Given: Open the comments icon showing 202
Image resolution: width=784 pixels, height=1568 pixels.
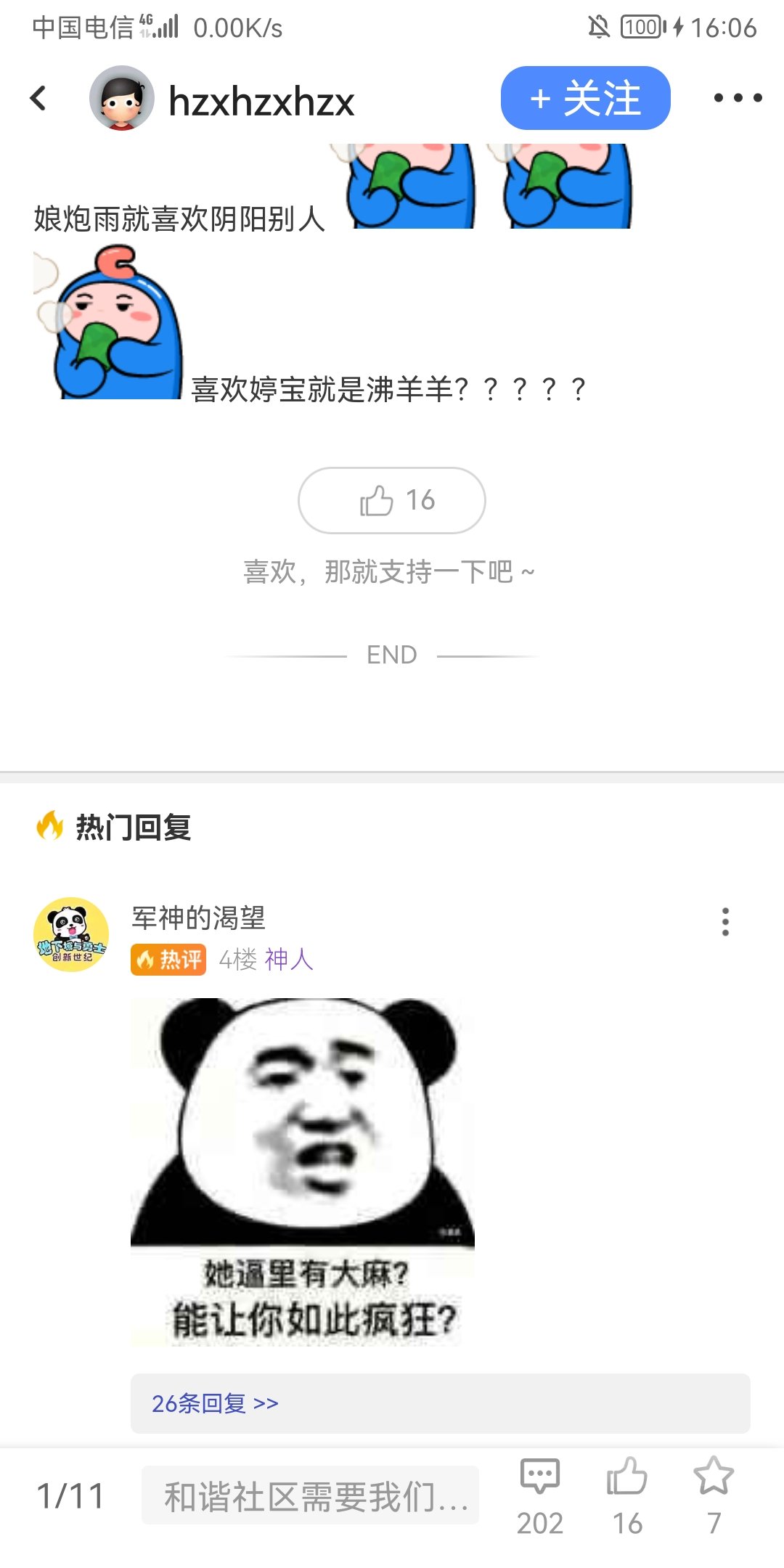Looking at the screenshot, I should (x=539, y=1495).
